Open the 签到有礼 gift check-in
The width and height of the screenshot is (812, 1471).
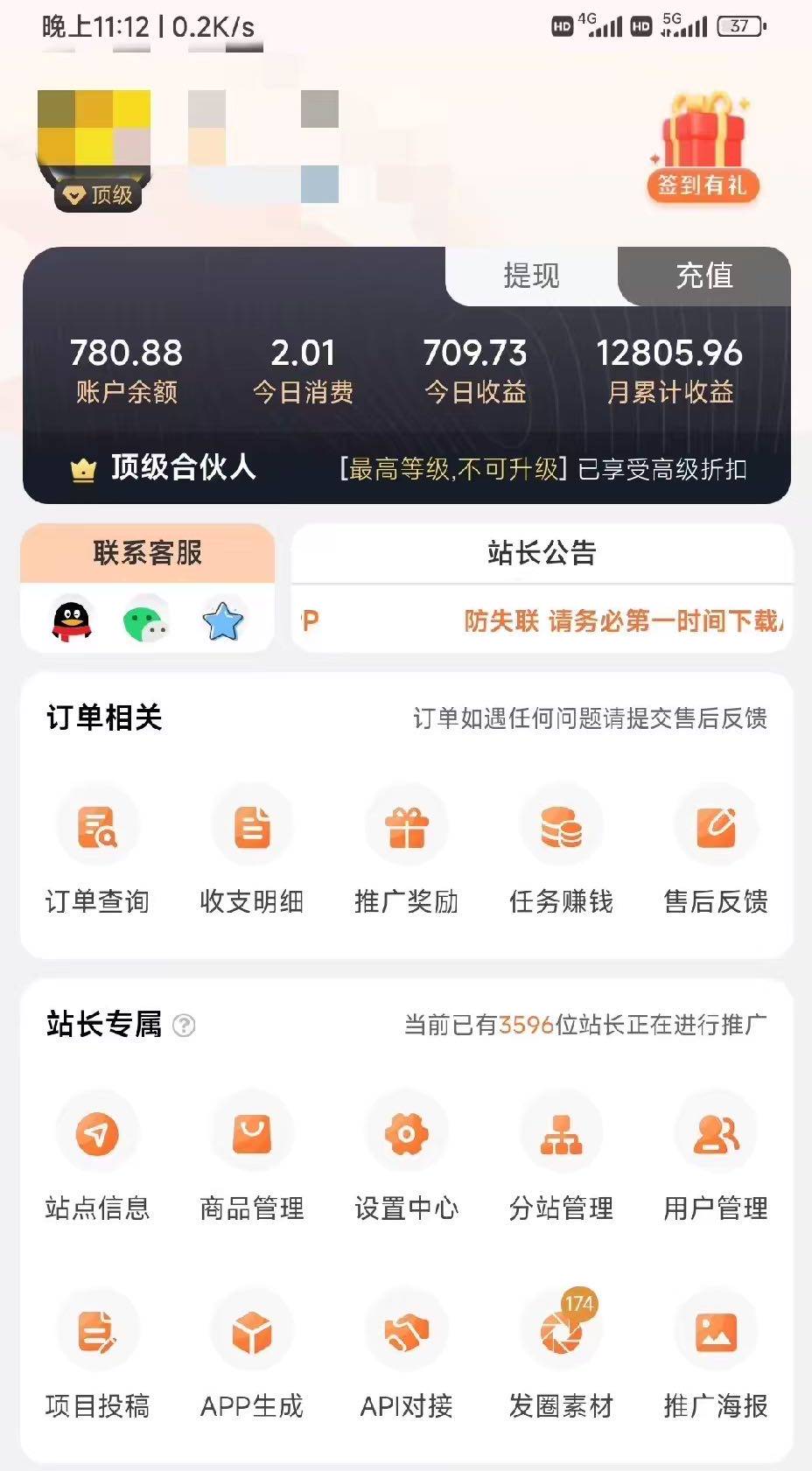pos(703,149)
